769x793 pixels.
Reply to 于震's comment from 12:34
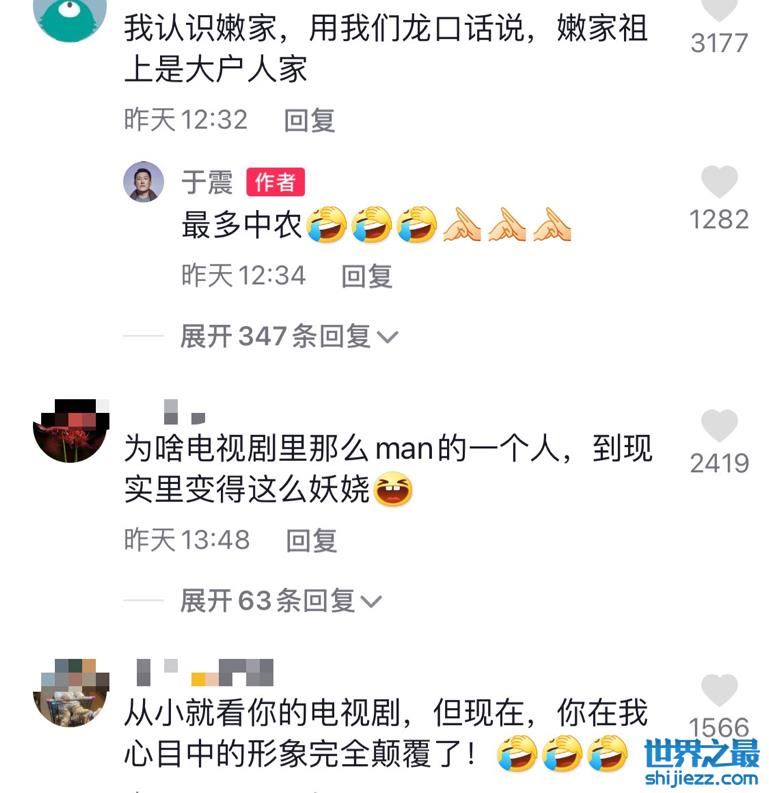point(367,275)
